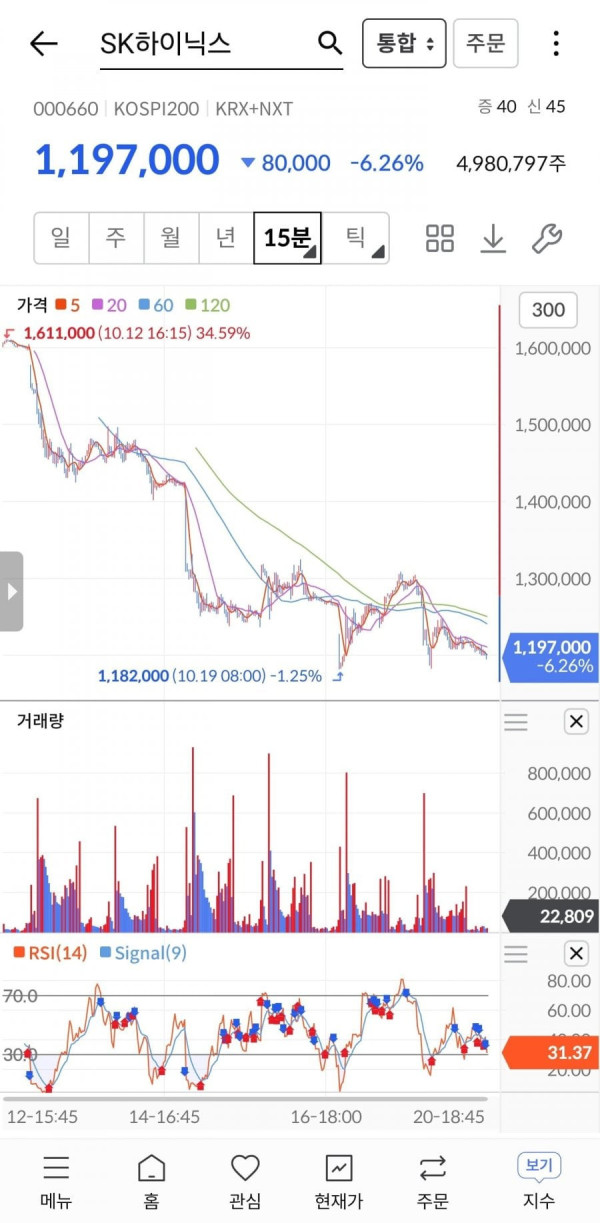
Task: Switch chart to monthly 월 period
Action: point(172,238)
